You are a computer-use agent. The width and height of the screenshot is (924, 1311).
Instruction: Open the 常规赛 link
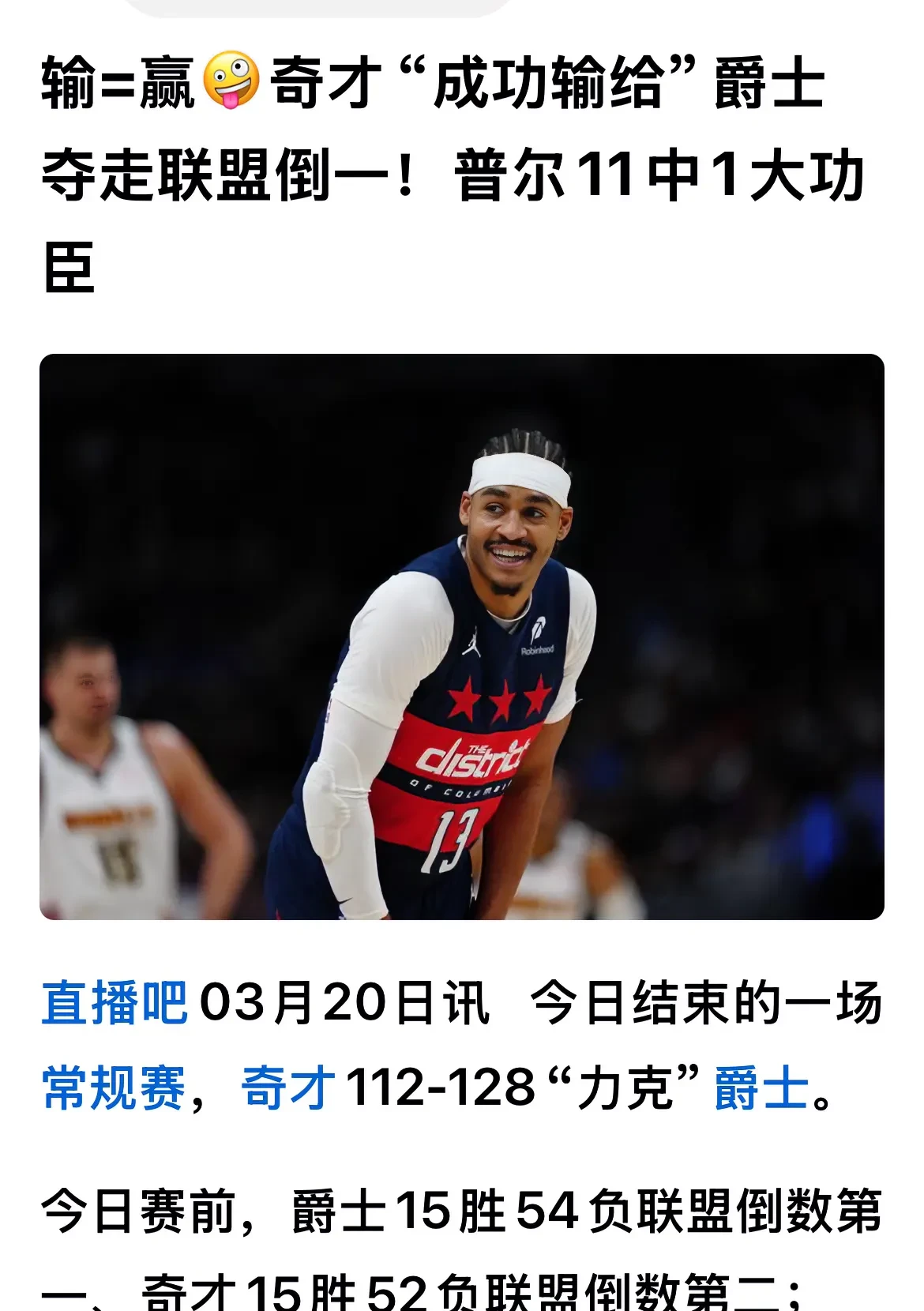point(115,1088)
